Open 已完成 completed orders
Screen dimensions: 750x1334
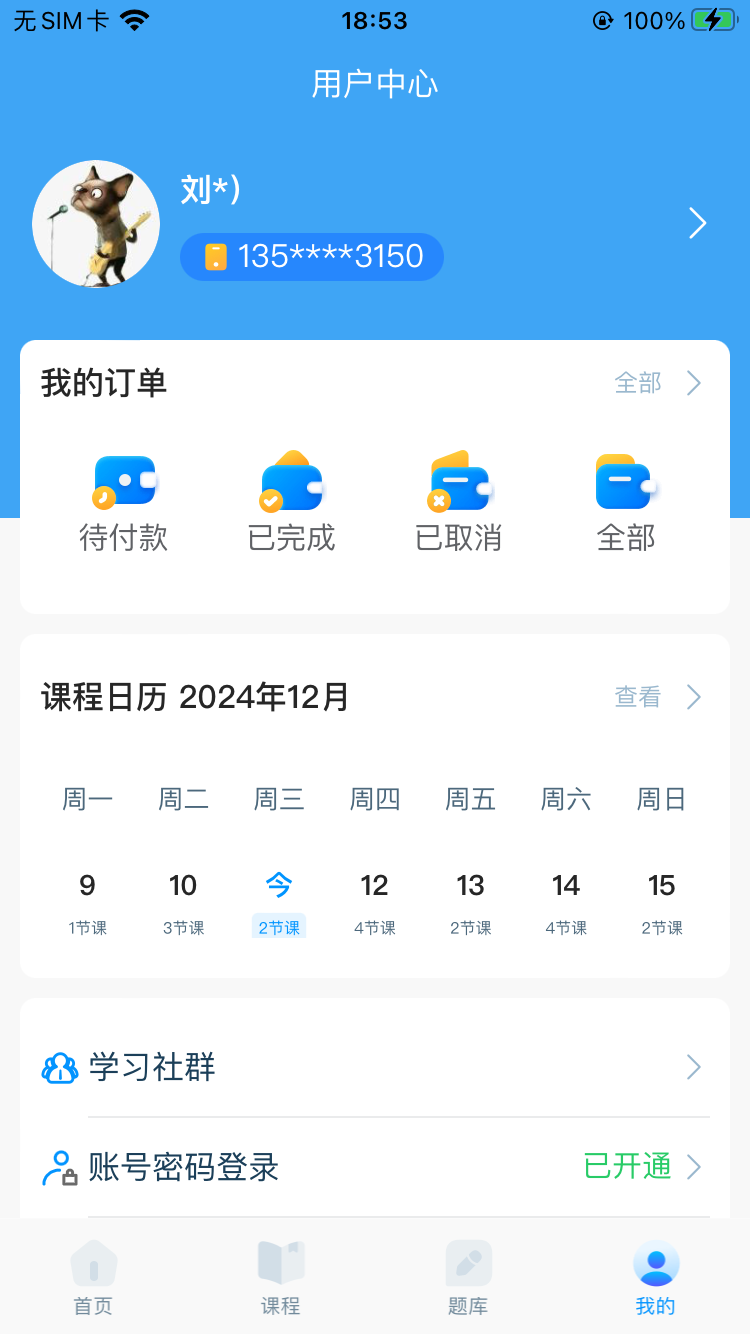(291, 500)
